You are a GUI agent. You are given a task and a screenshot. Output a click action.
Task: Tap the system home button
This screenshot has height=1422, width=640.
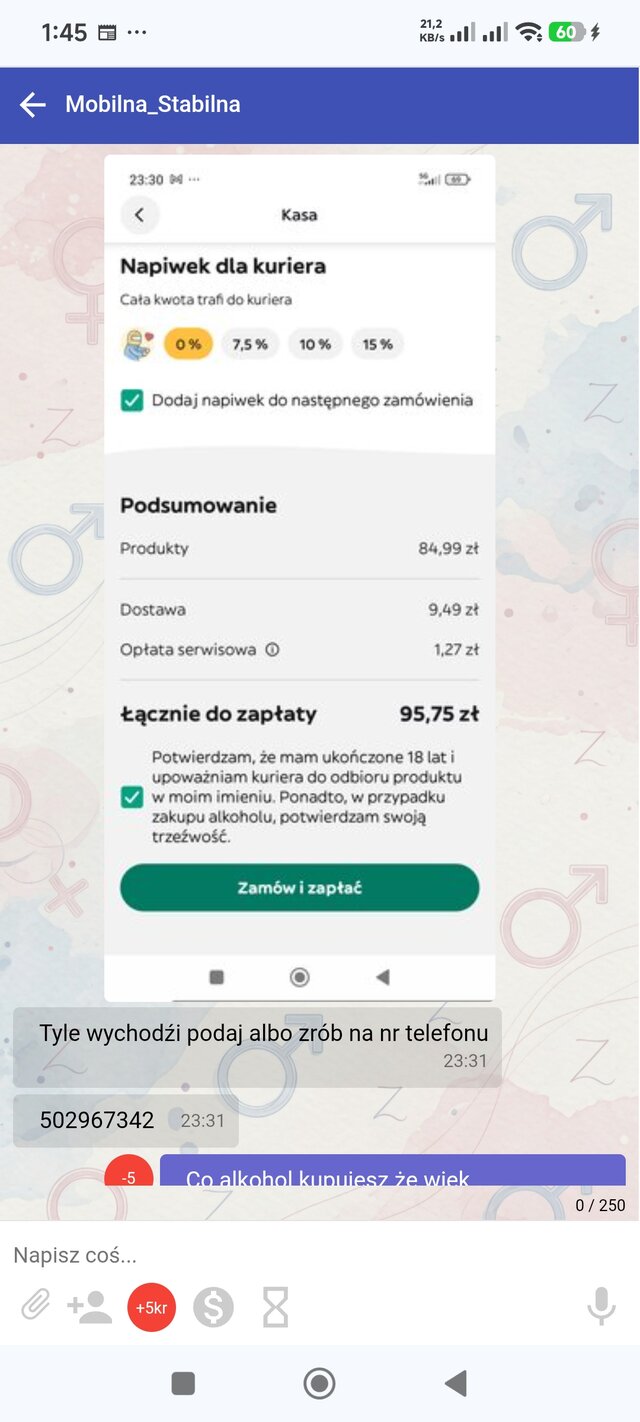(x=319, y=1383)
